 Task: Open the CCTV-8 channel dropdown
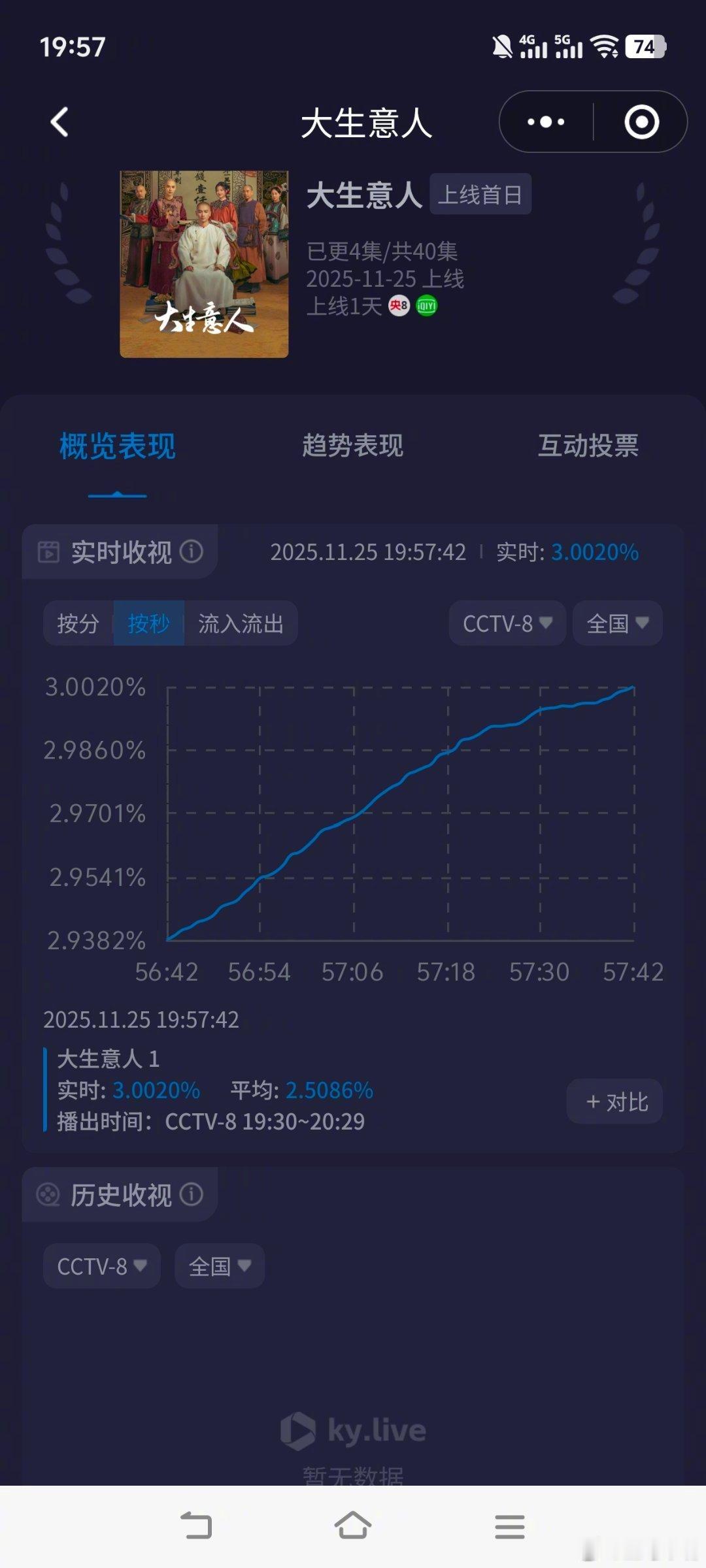pyautogui.click(x=507, y=624)
